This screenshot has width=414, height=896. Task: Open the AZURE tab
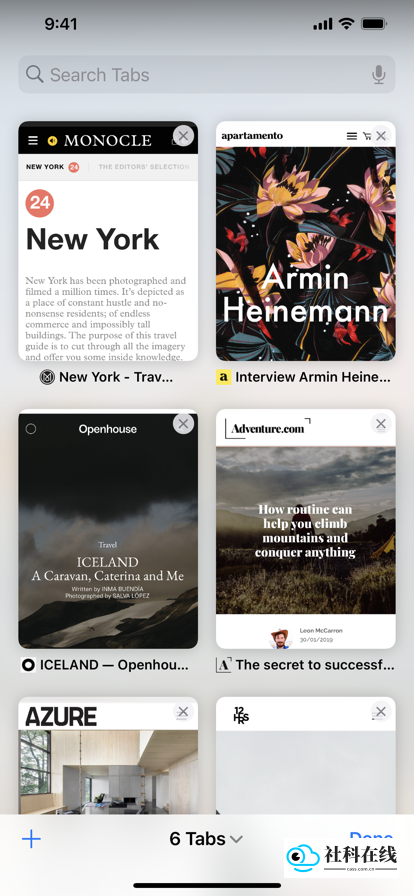108,755
